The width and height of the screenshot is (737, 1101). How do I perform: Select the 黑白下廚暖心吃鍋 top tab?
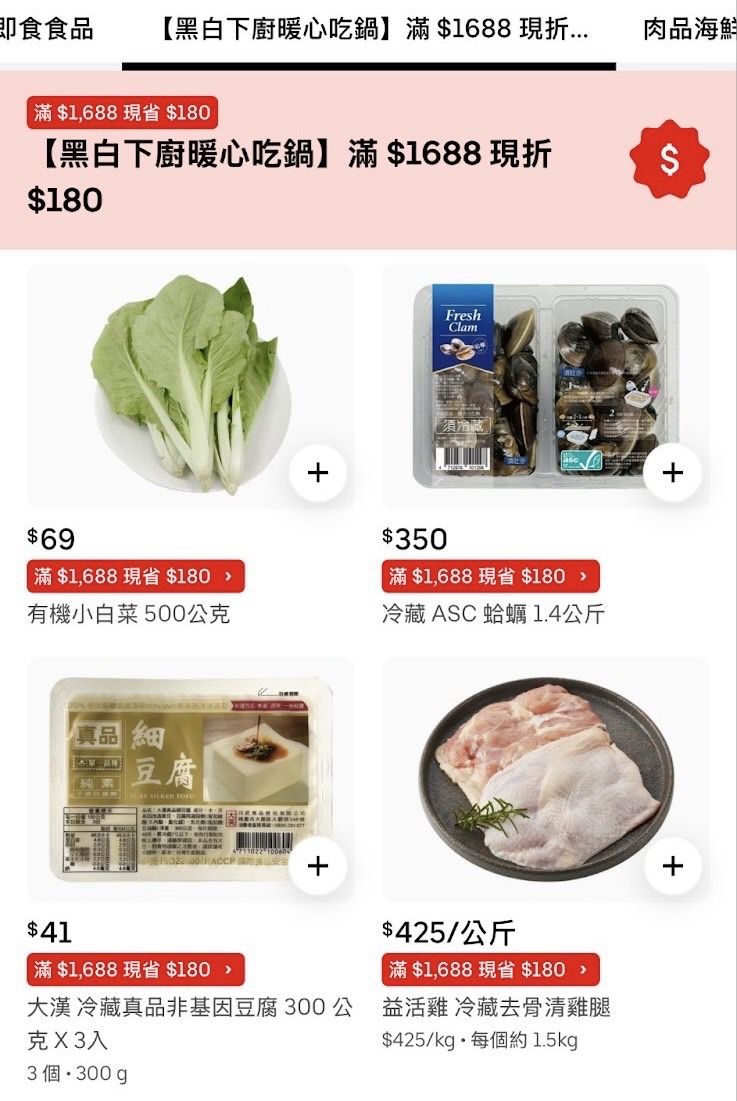(368, 28)
